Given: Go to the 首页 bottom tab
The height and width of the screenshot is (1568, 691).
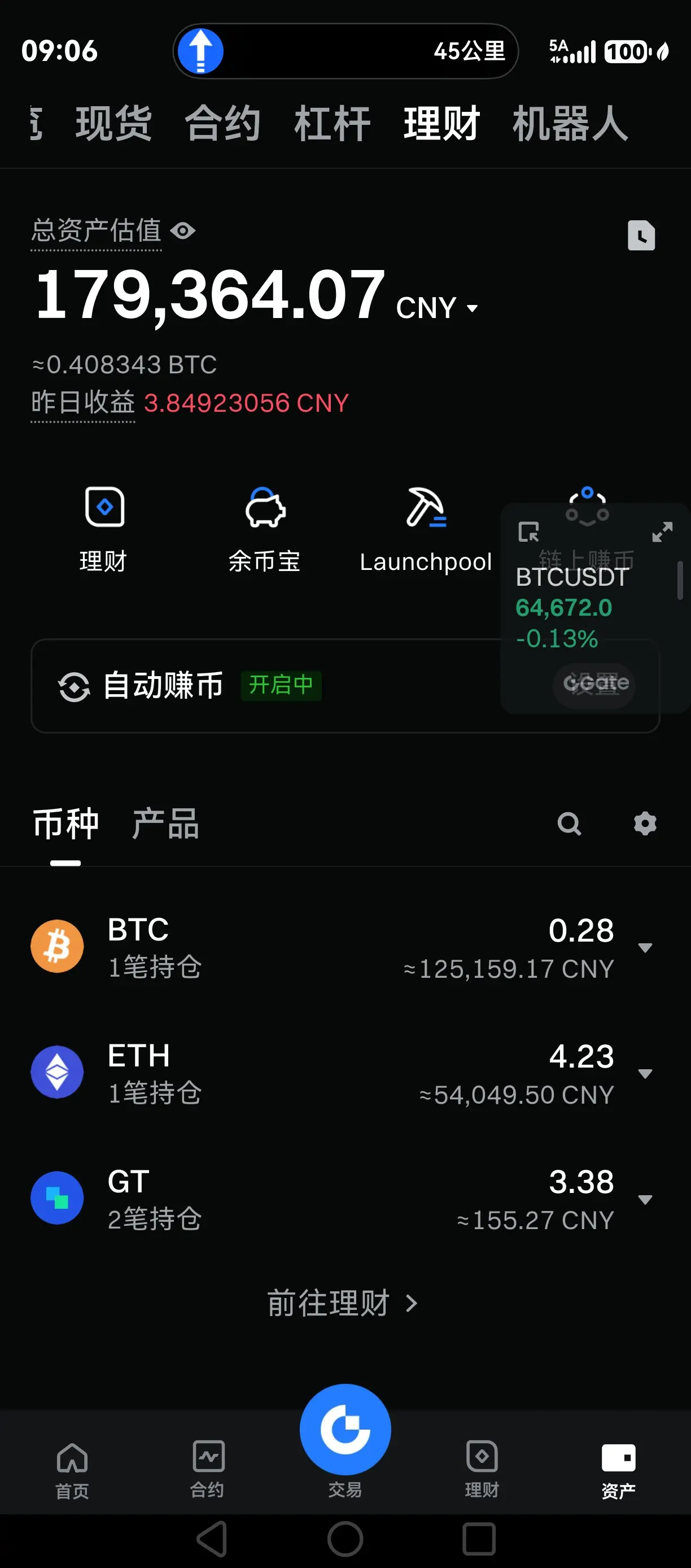Looking at the screenshot, I should pyautogui.click(x=72, y=1470).
